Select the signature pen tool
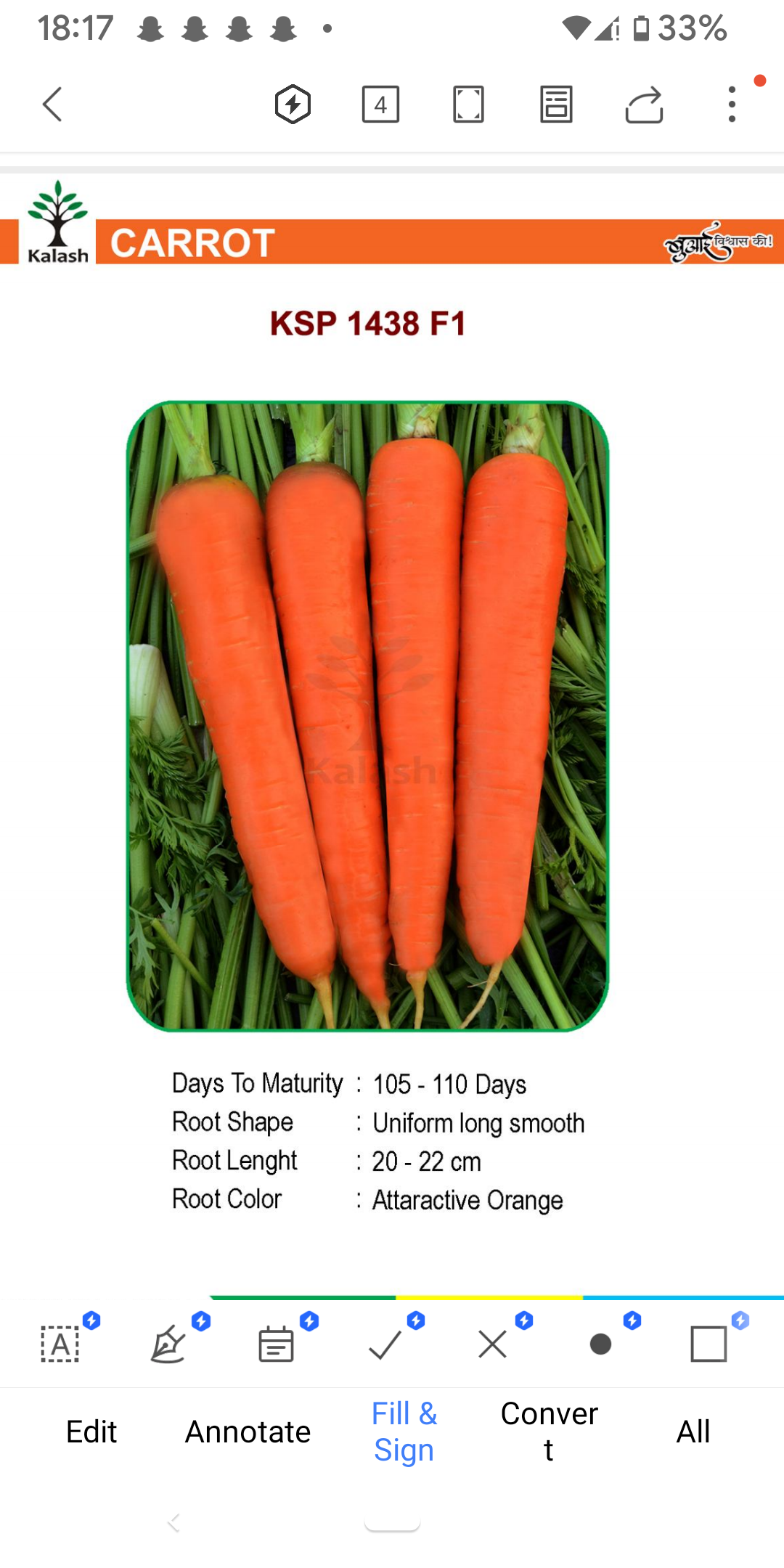Viewport: 784px width, 1568px height. click(168, 1344)
